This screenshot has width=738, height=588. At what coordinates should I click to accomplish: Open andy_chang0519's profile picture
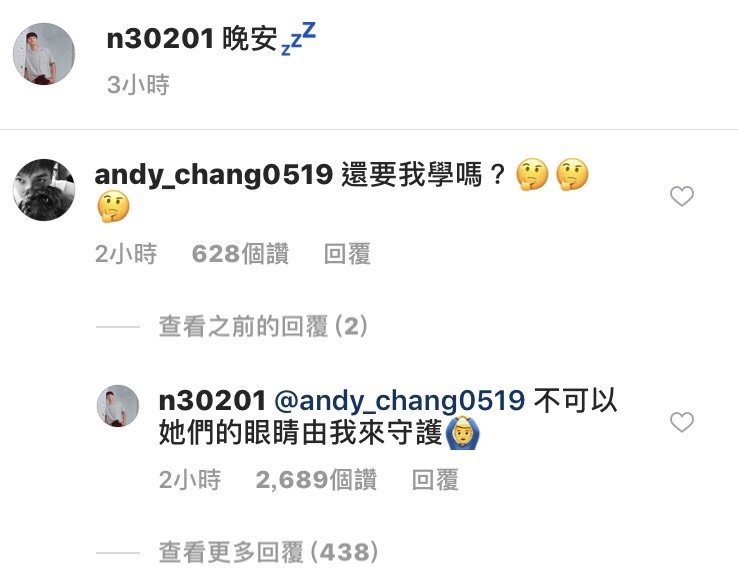coord(44,189)
